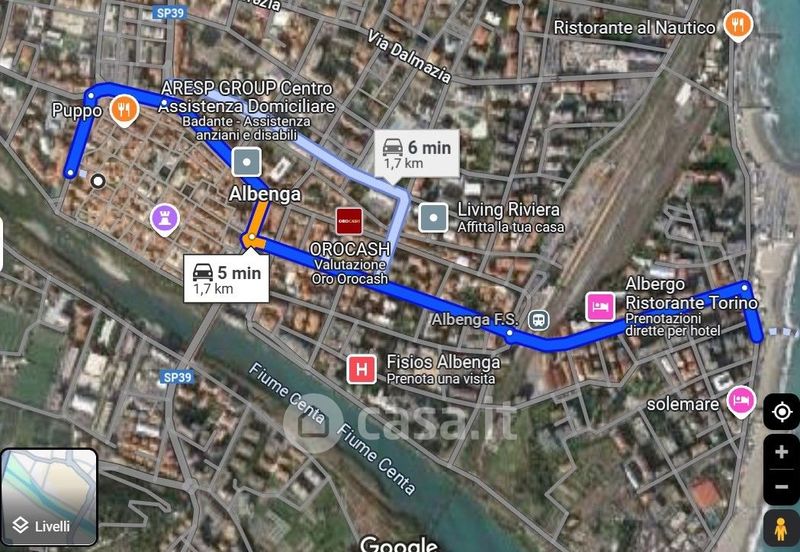The height and width of the screenshot is (552, 800).
Task: Open the Fisios Albenga medical marker
Action: pyautogui.click(x=362, y=369)
